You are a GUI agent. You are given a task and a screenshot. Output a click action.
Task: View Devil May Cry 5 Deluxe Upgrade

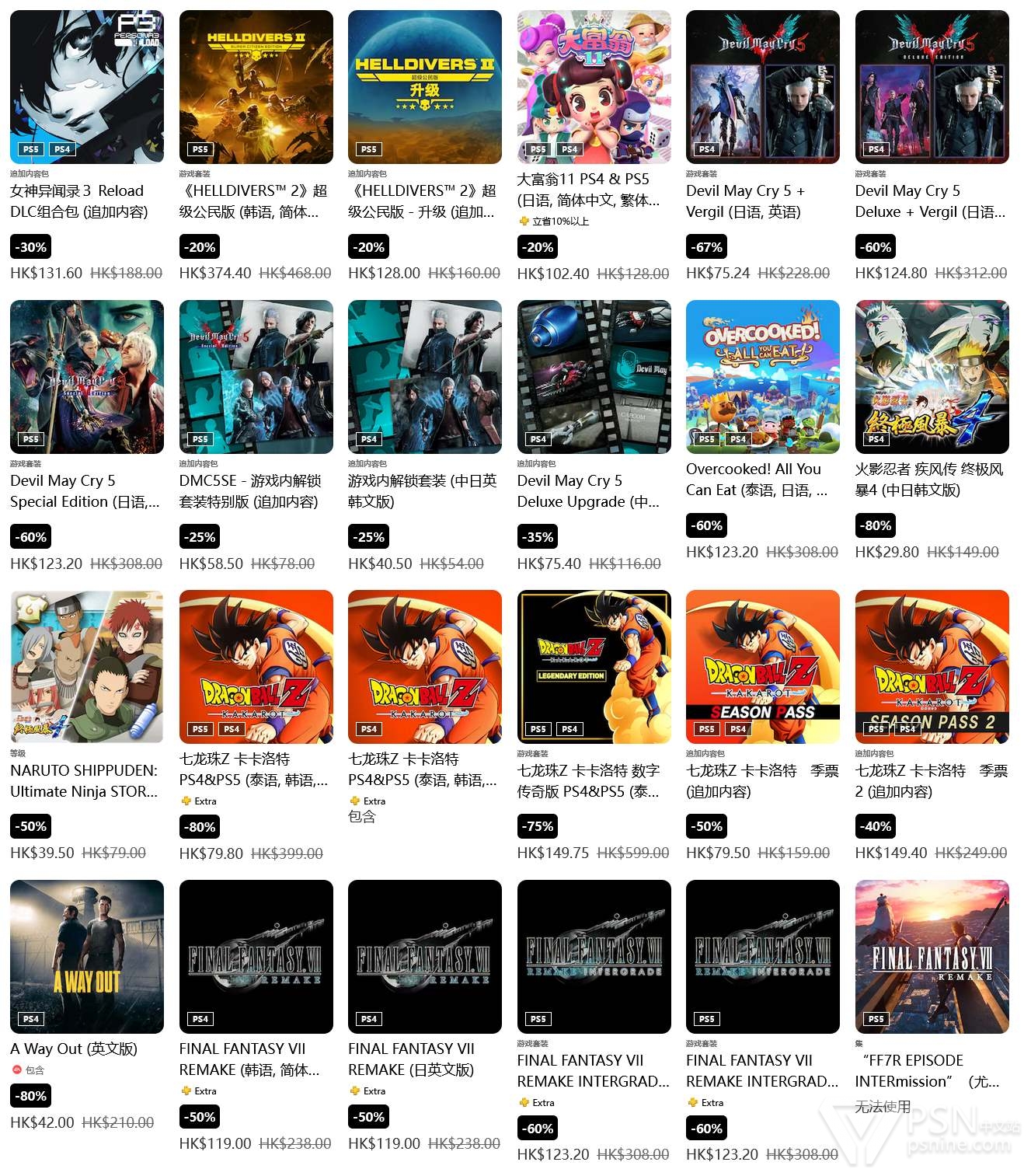click(x=594, y=377)
